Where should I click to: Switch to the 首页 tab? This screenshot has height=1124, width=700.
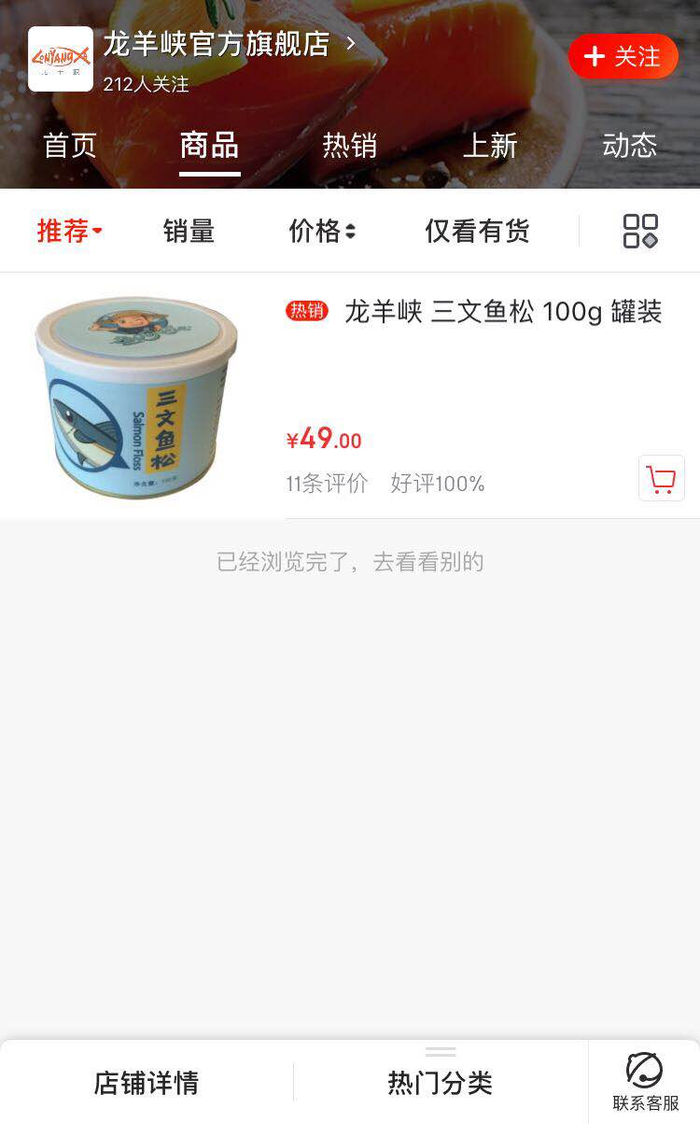pos(70,146)
